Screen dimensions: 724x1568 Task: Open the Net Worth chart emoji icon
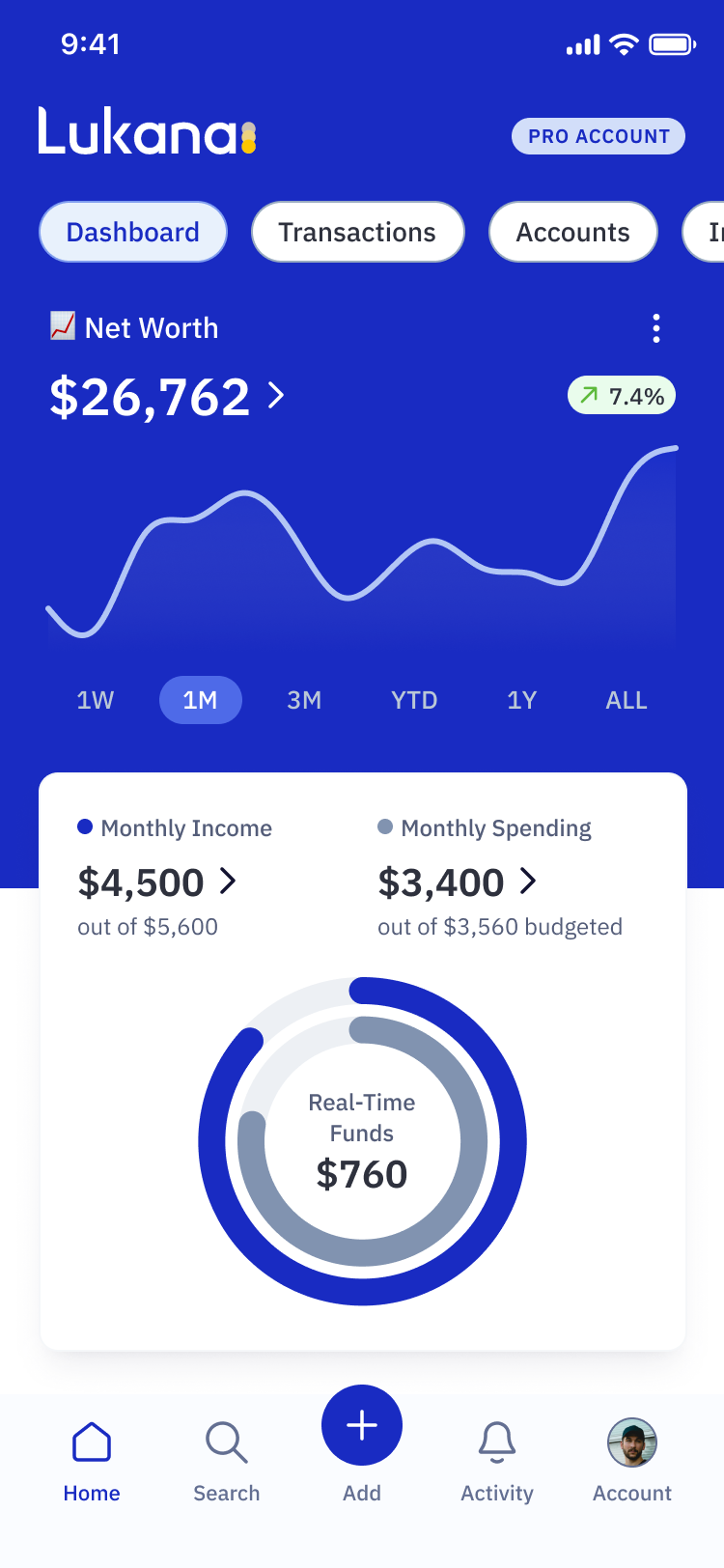[62, 327]
